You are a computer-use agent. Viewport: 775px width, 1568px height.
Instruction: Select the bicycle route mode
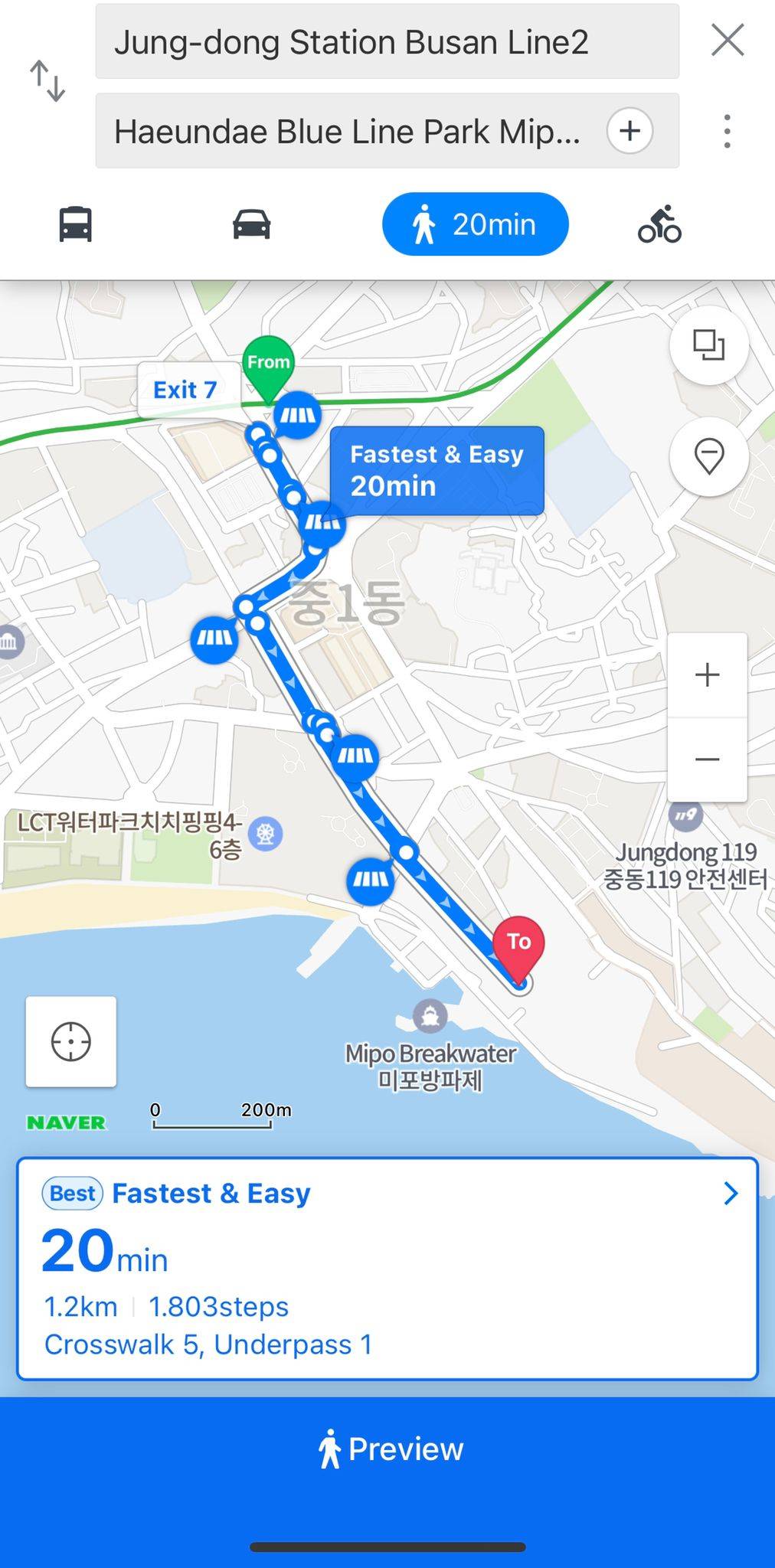pyautogui.click(x=659, y=224)
